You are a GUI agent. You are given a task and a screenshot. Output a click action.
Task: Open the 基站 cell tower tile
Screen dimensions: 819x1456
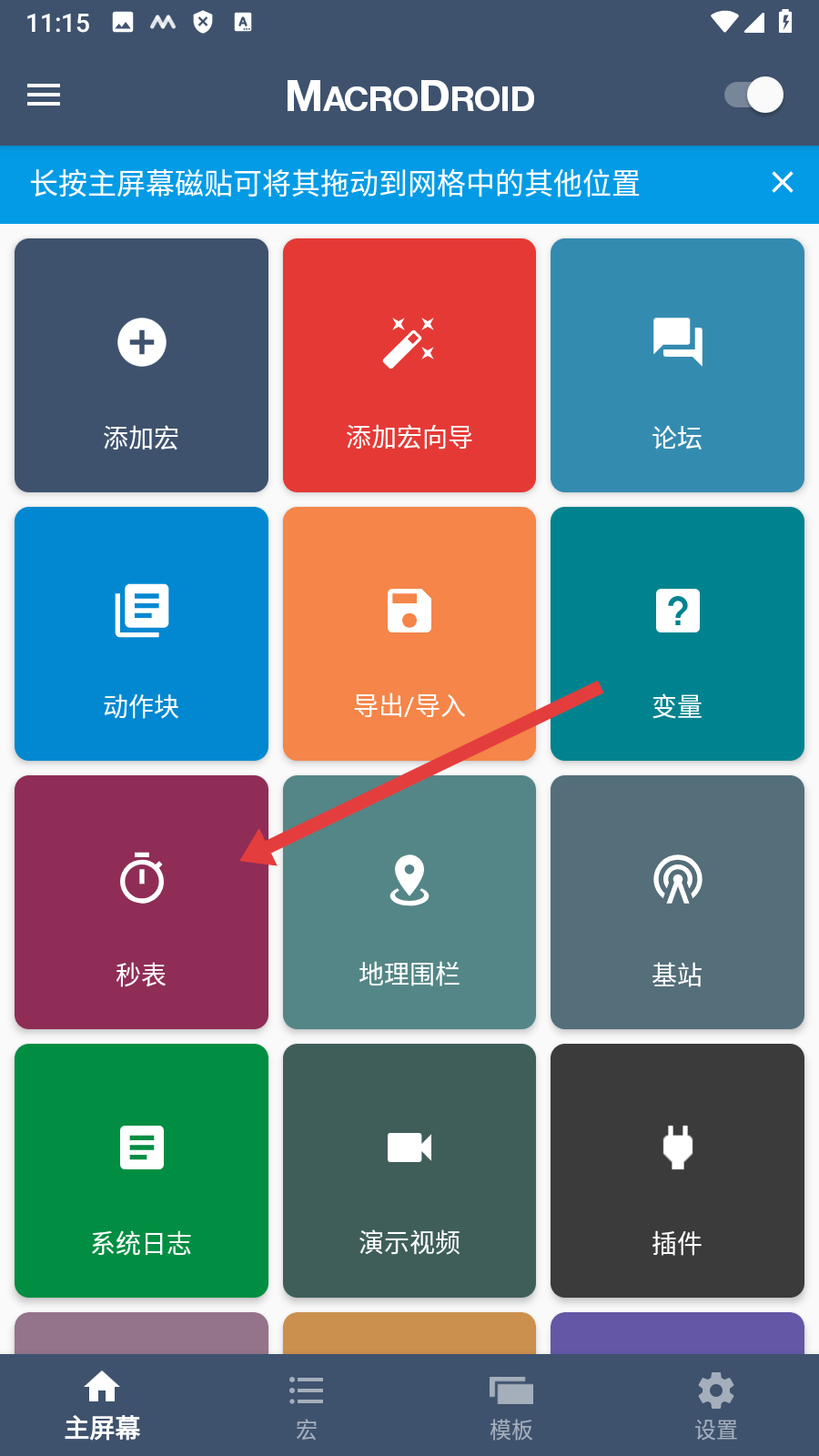677,903
